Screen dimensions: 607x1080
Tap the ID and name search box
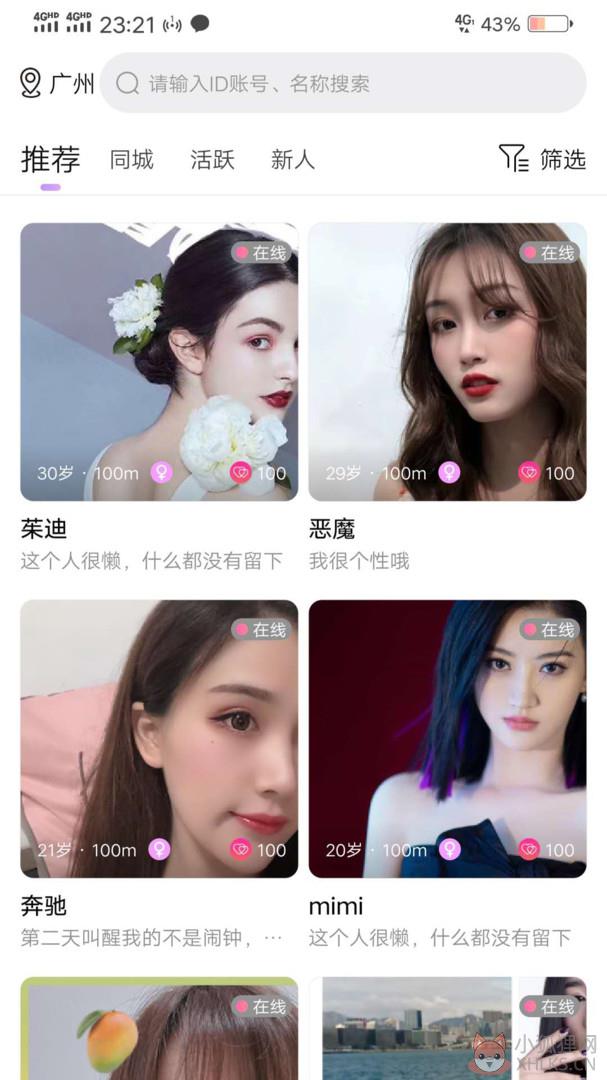(343, 83)
